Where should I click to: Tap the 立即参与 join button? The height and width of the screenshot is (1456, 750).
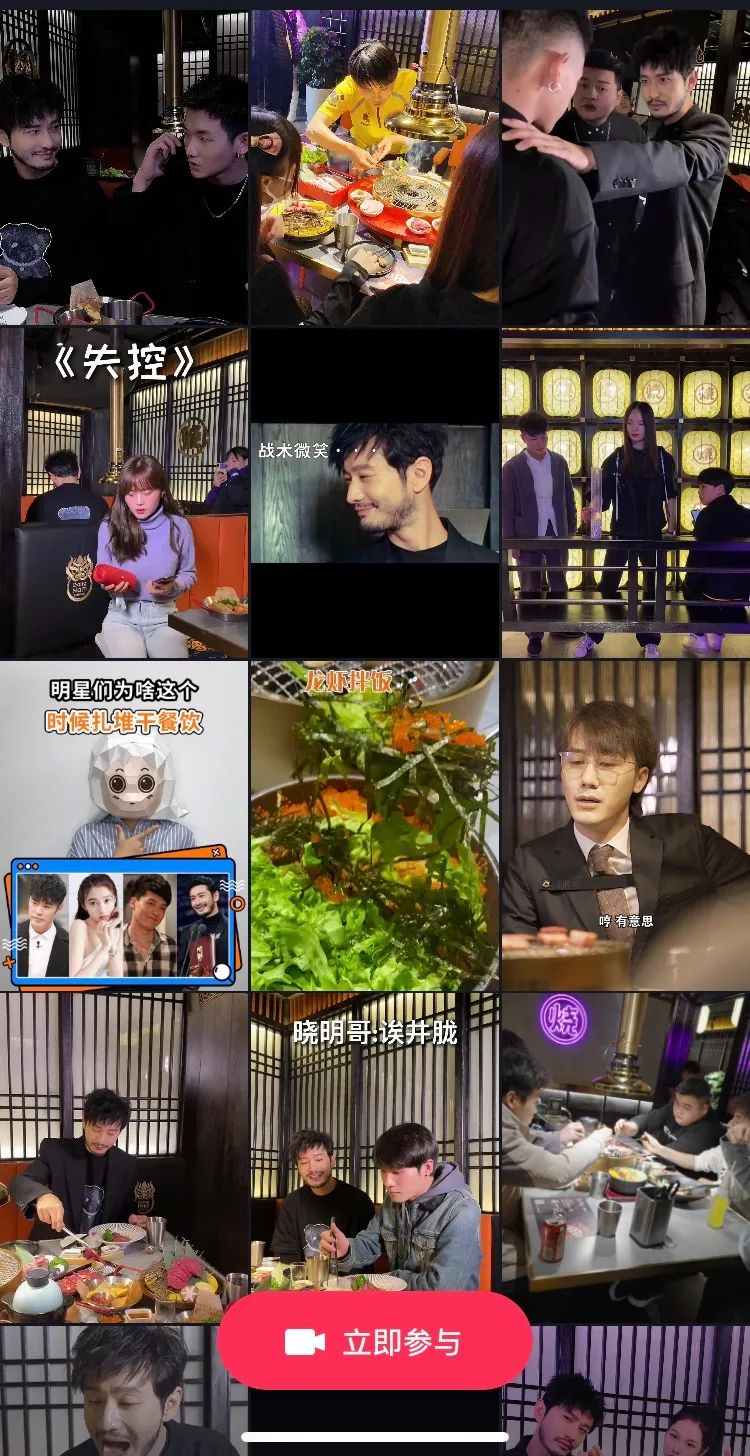pos(374,1341)
